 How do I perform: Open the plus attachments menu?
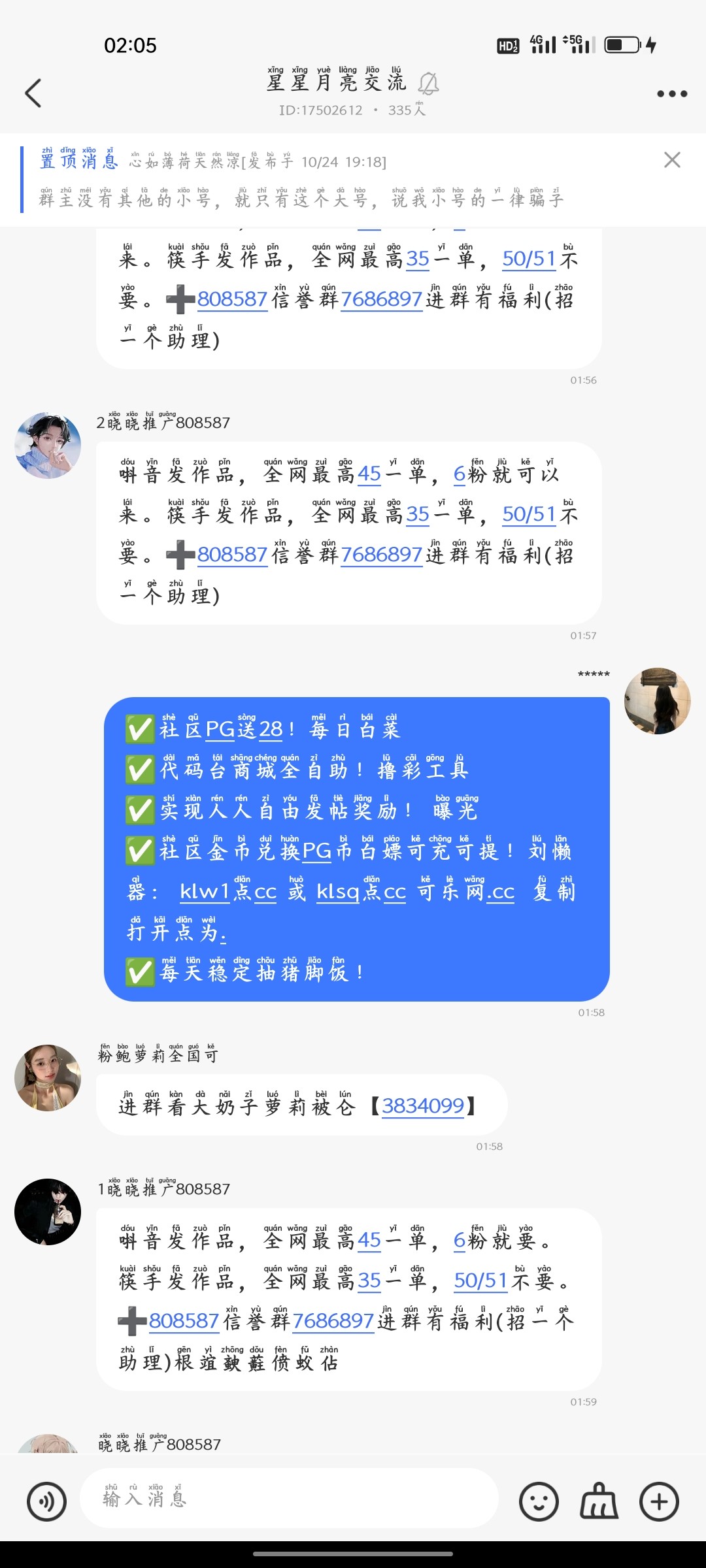(x=659, y=1502)
